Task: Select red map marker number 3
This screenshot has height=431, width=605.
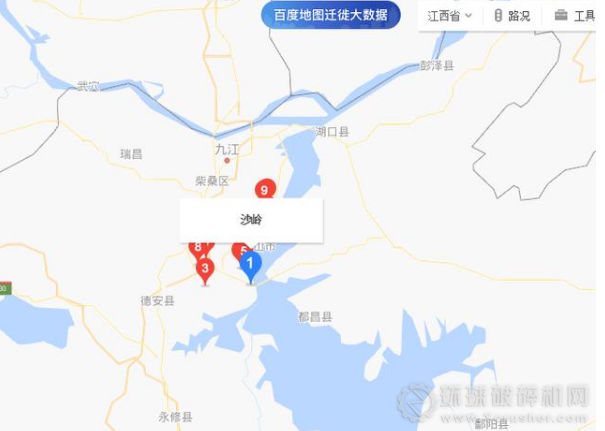Action: pos(205,268)
